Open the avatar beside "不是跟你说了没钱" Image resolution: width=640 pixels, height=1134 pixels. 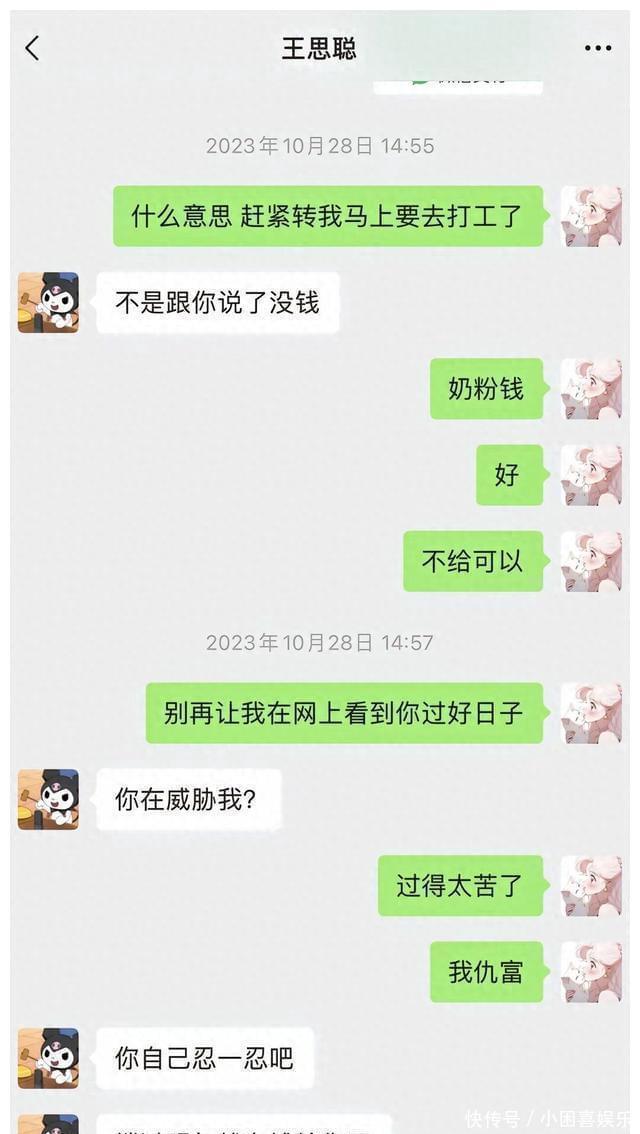coord(48,302)
